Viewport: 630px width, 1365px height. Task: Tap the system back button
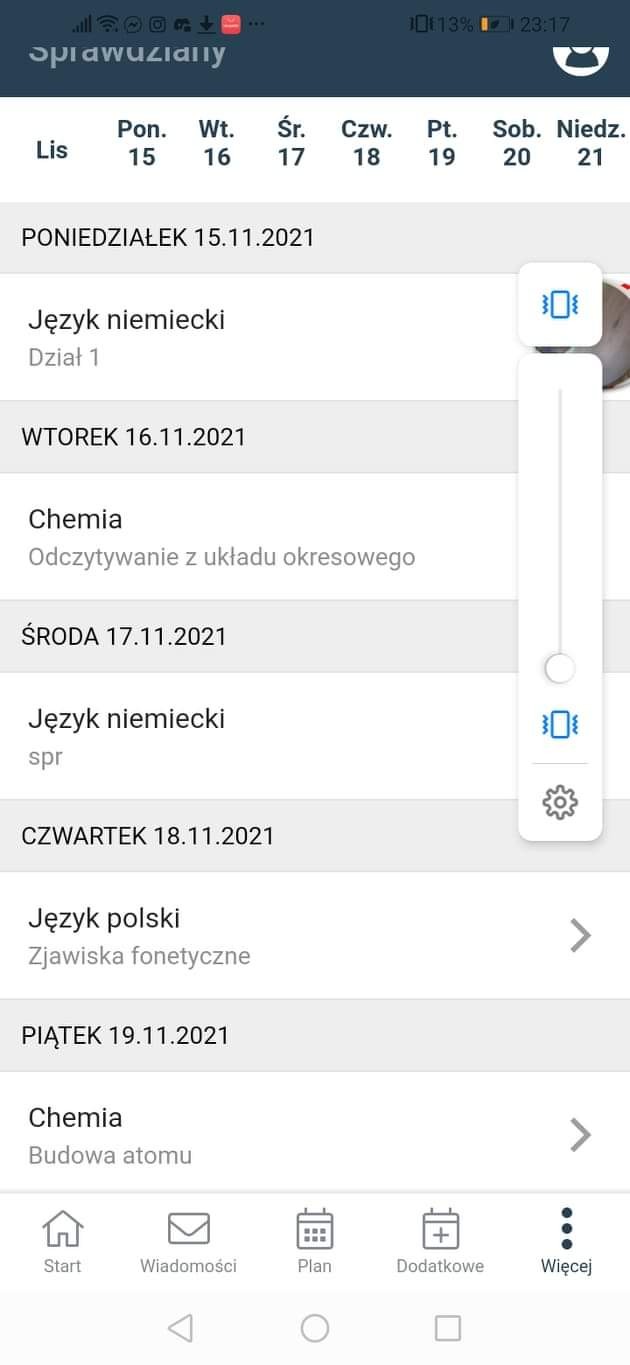tap(180, 1327)
